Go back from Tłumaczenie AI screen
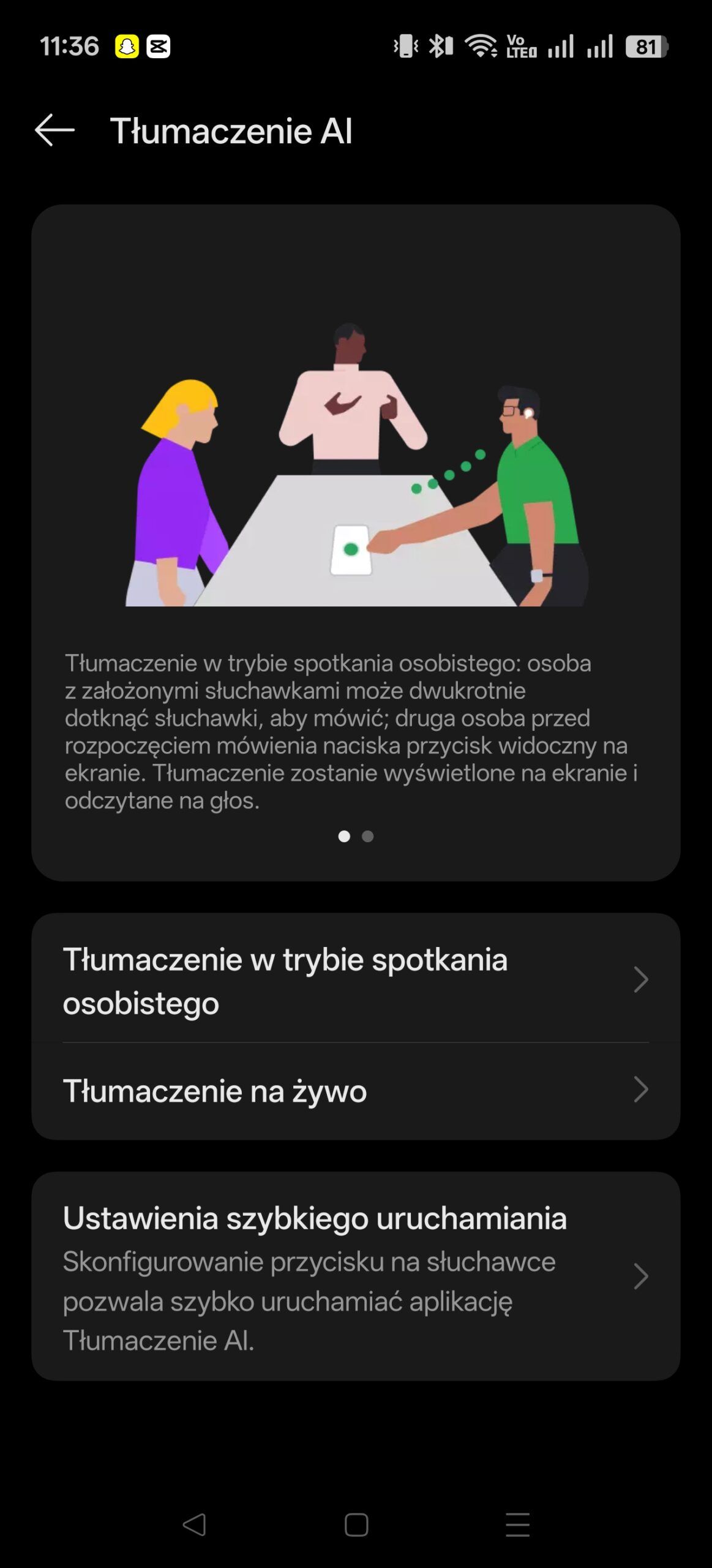This screenshot has height=1568, width=712. [54, 130]
